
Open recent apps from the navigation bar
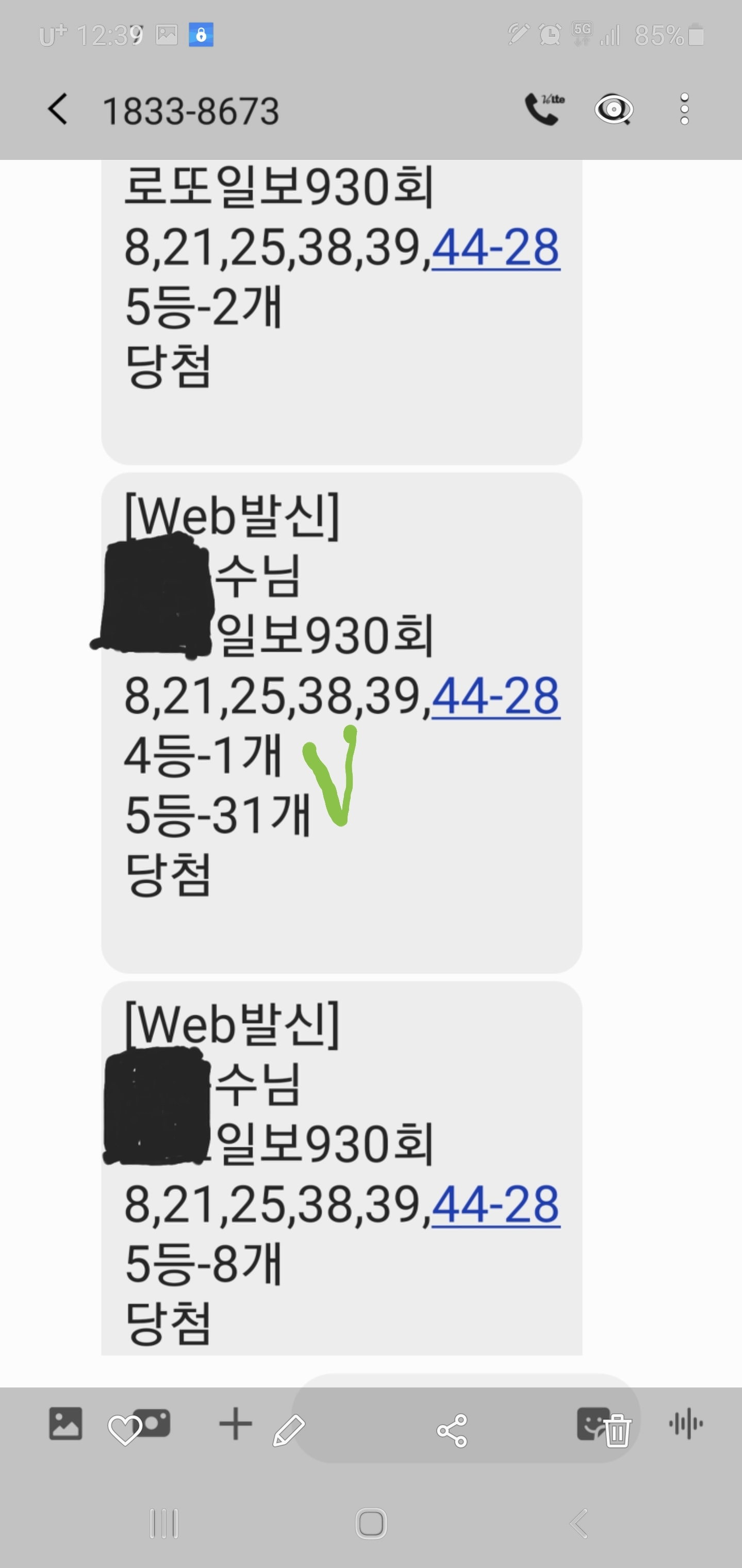[164, 1524]
